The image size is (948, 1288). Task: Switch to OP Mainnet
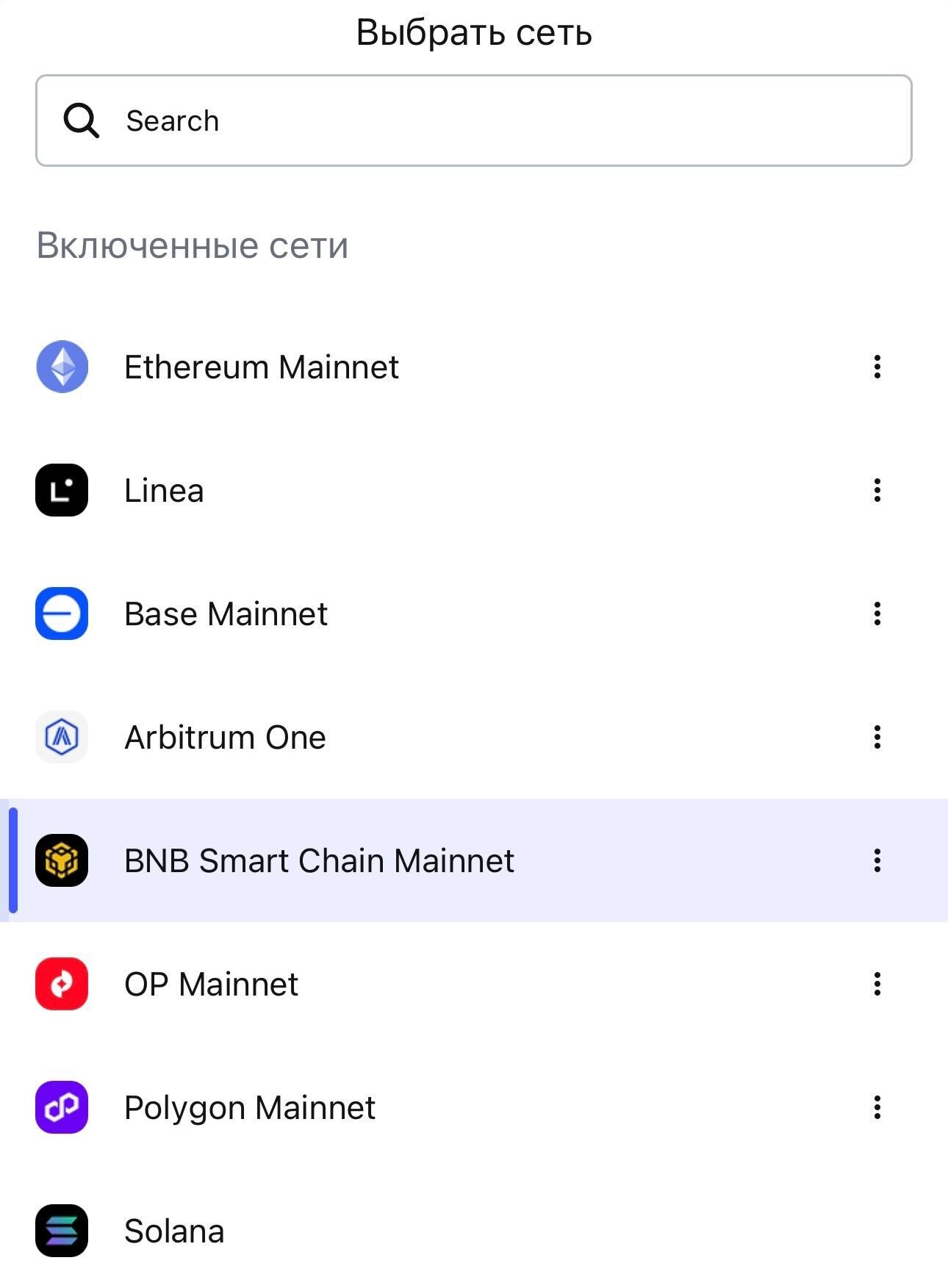click(211, 984)
